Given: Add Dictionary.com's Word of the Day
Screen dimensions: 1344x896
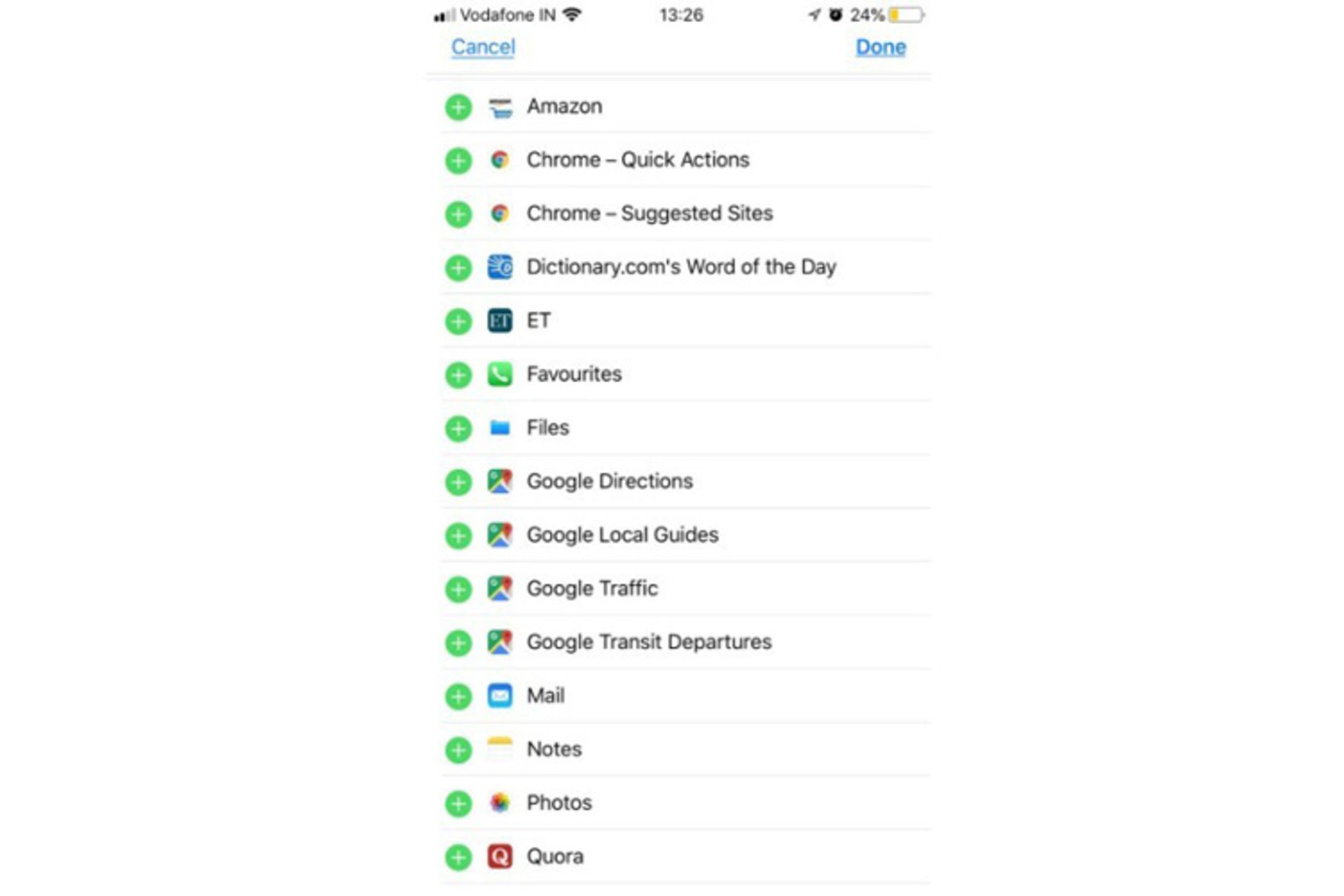Looking at the screenshot, I should (458, 268).
